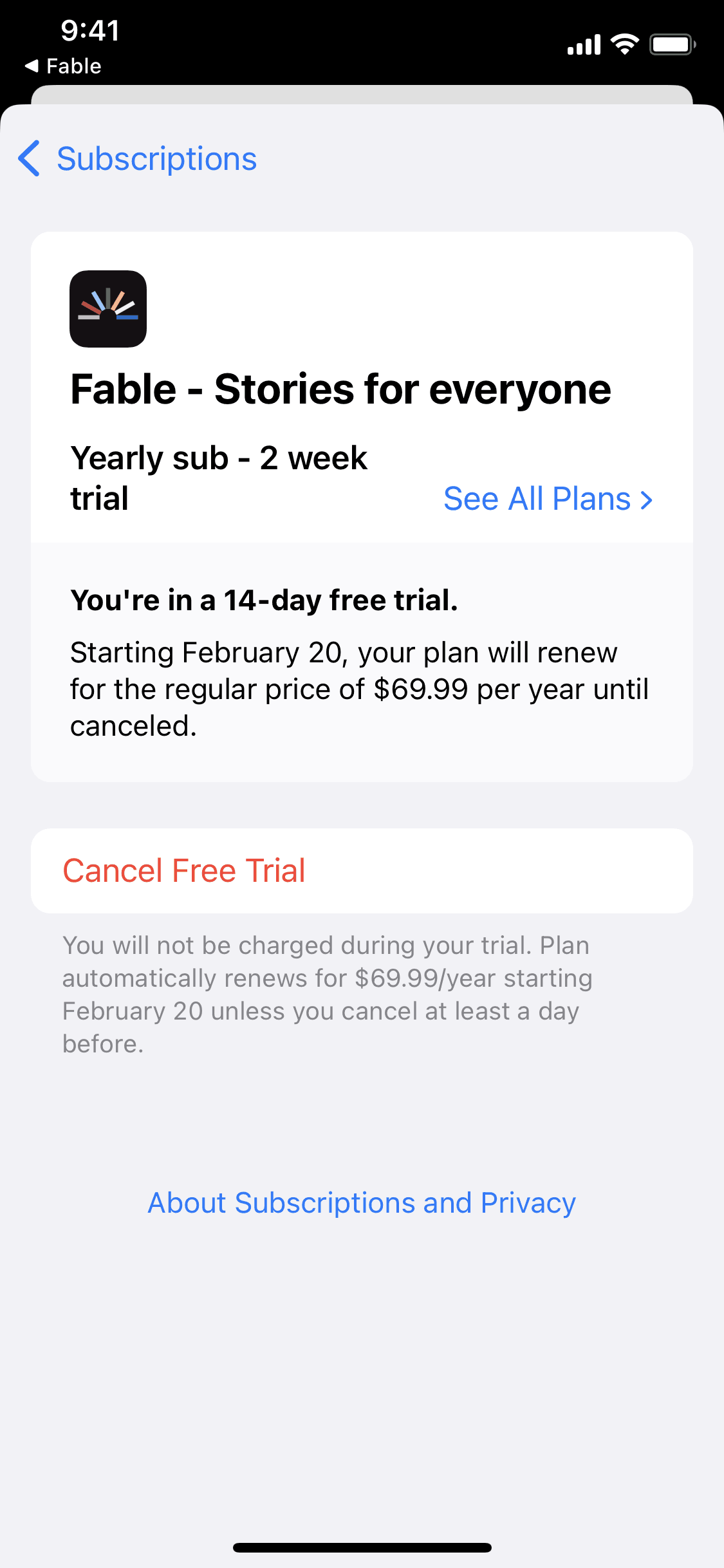Cancel the free trial
The image size is (724, 1568).
184,871
